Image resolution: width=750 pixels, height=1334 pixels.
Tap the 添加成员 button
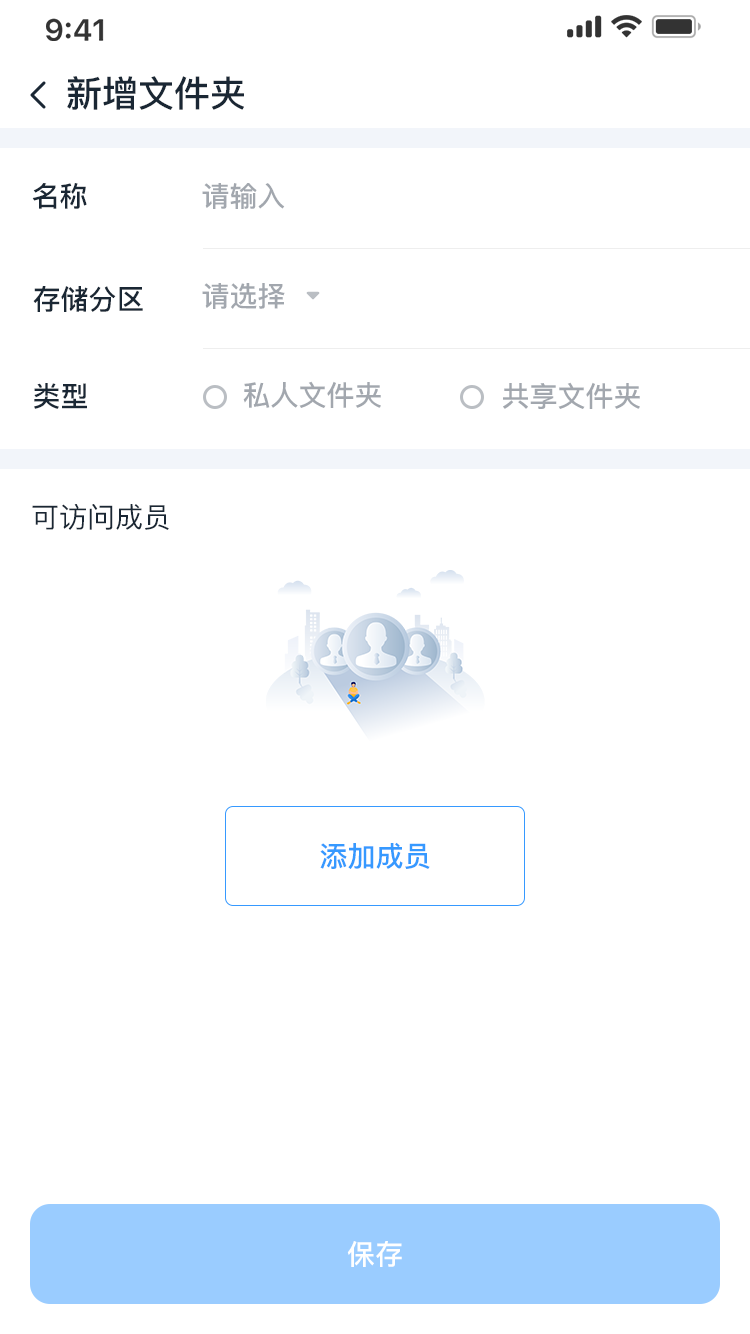pos(375,856)
